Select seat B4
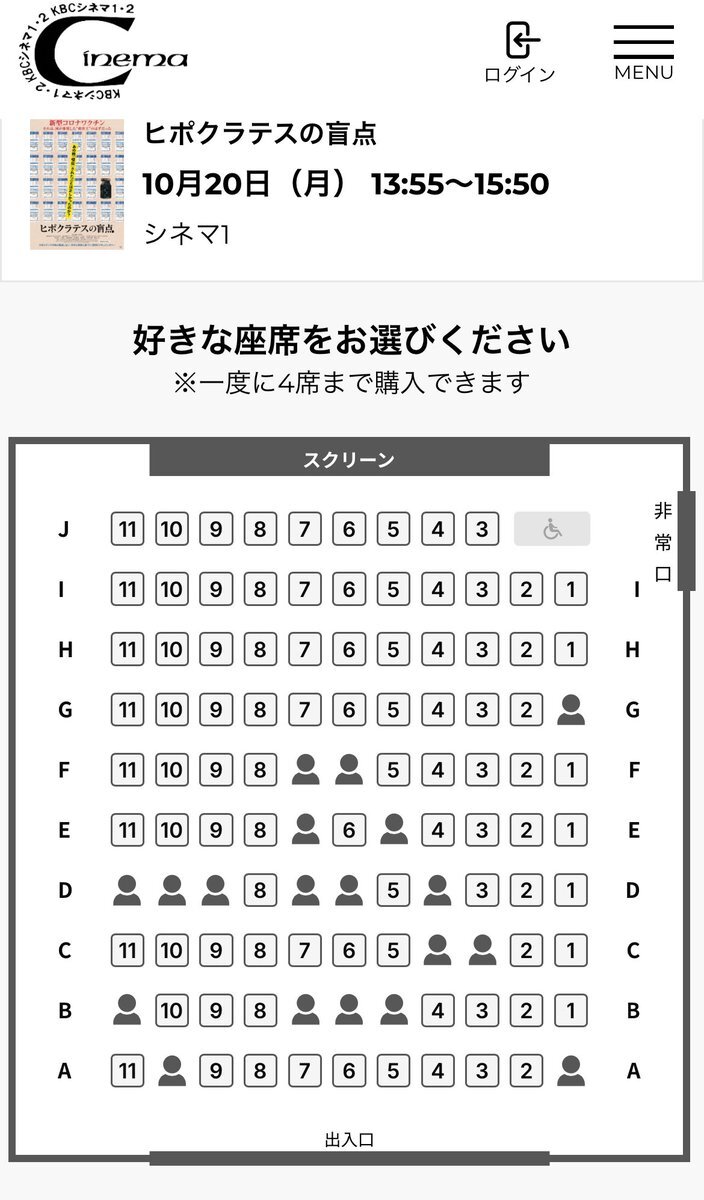This screenshot has height=1200, width=704. pos(437,1010)
